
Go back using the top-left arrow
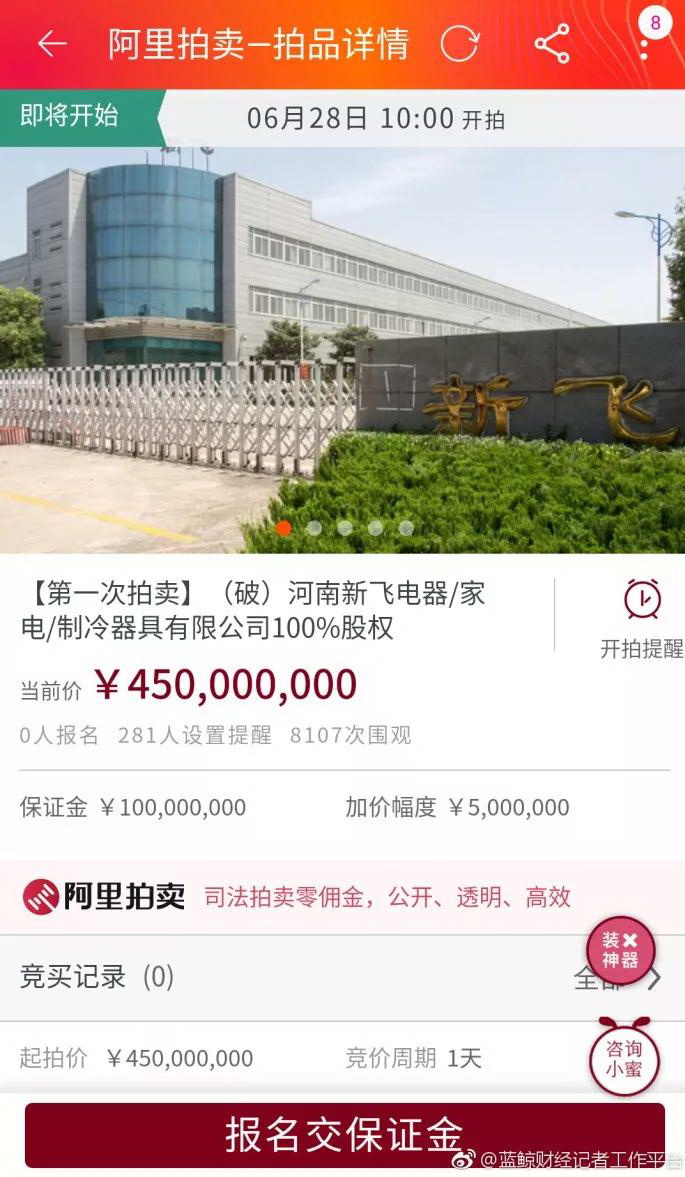[x=53, y=44]
